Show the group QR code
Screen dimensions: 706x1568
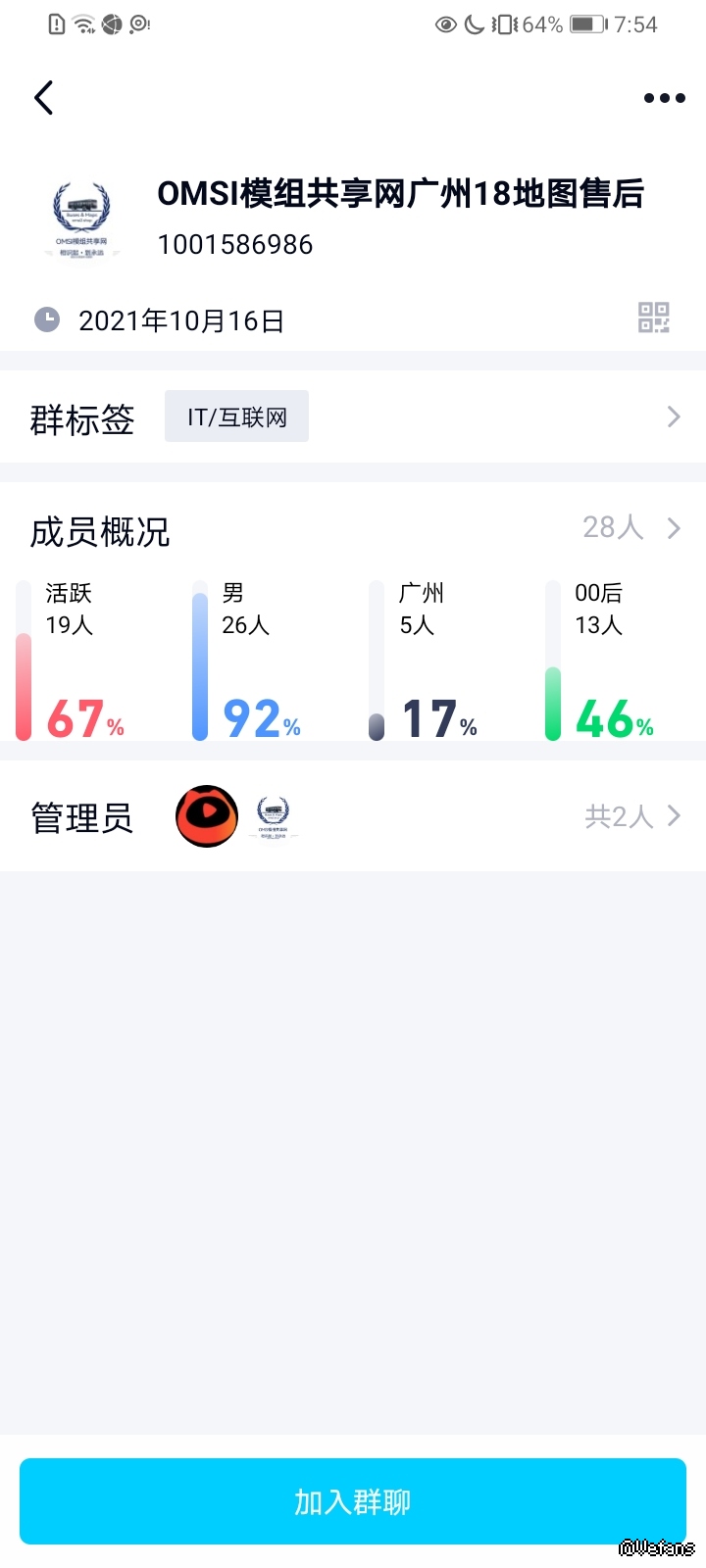click(653, 318)
